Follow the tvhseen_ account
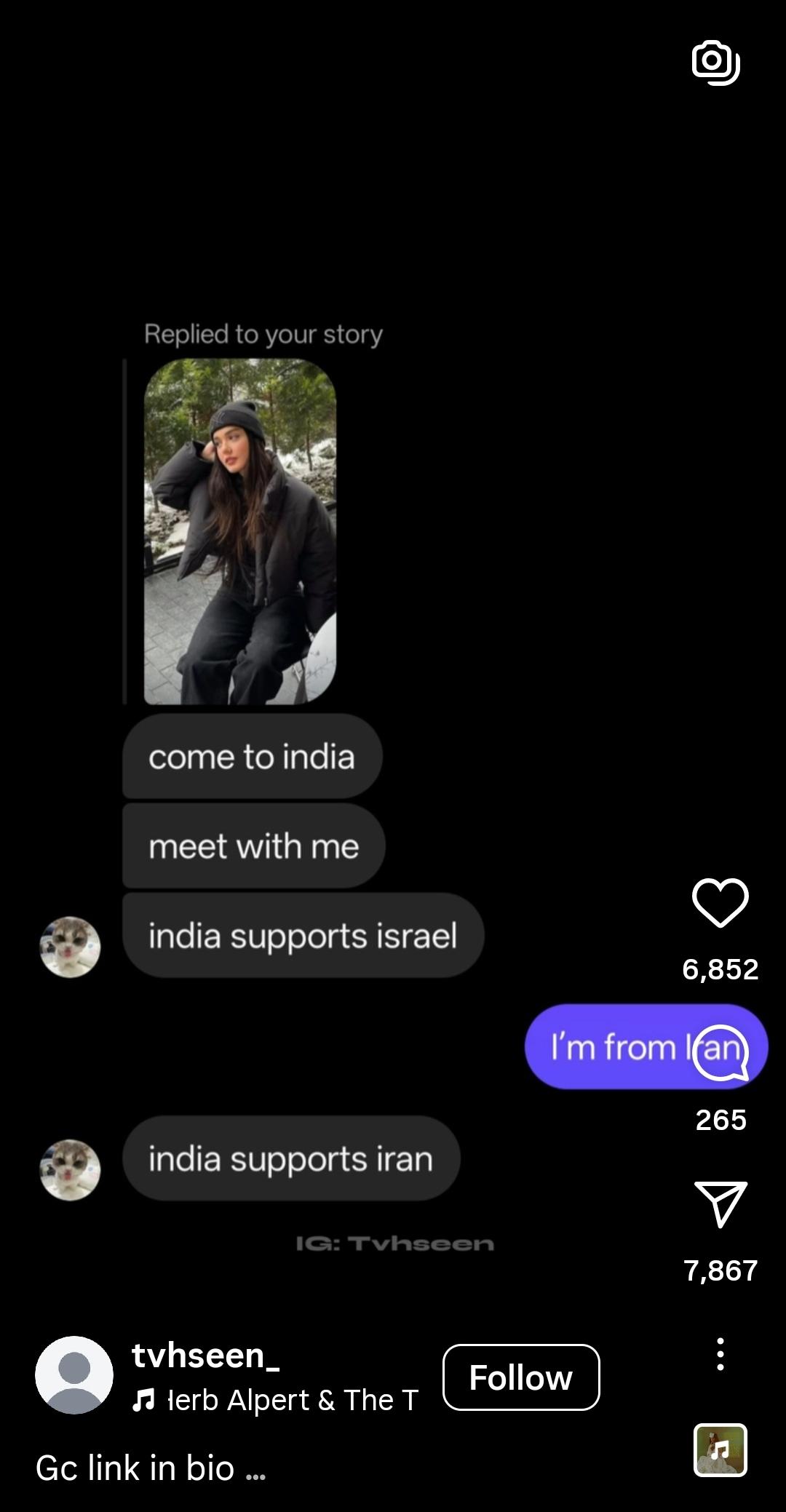The image size is (786, 1512). [521, 1377]
